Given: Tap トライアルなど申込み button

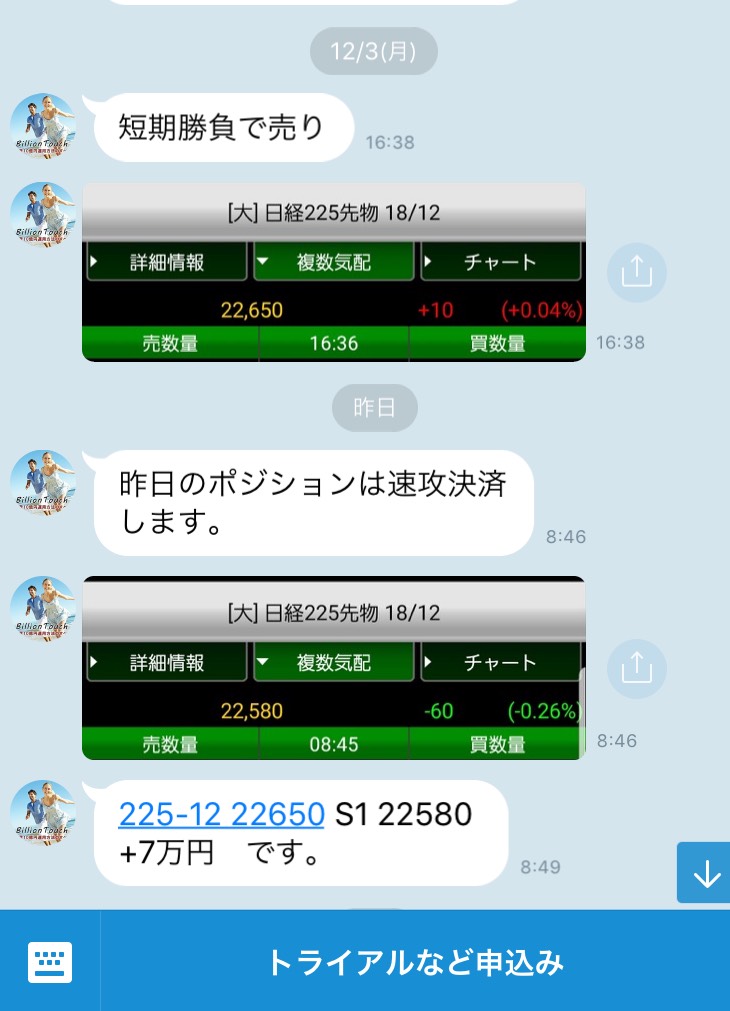Looking at the screenshot, I should point(415,962).
